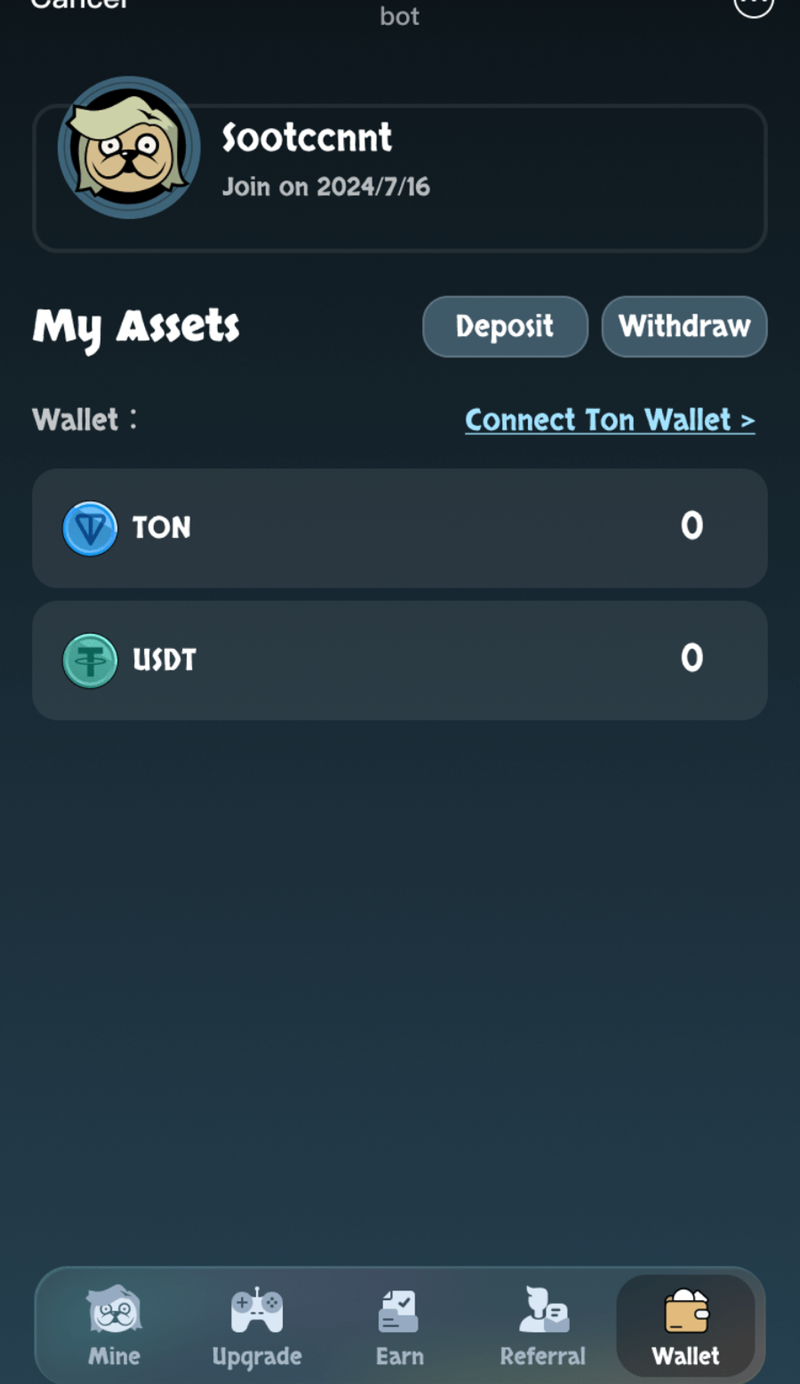The image size is (800, 1384).
Task: Select the Wallet tab
Action: [x=686, y=1326]
